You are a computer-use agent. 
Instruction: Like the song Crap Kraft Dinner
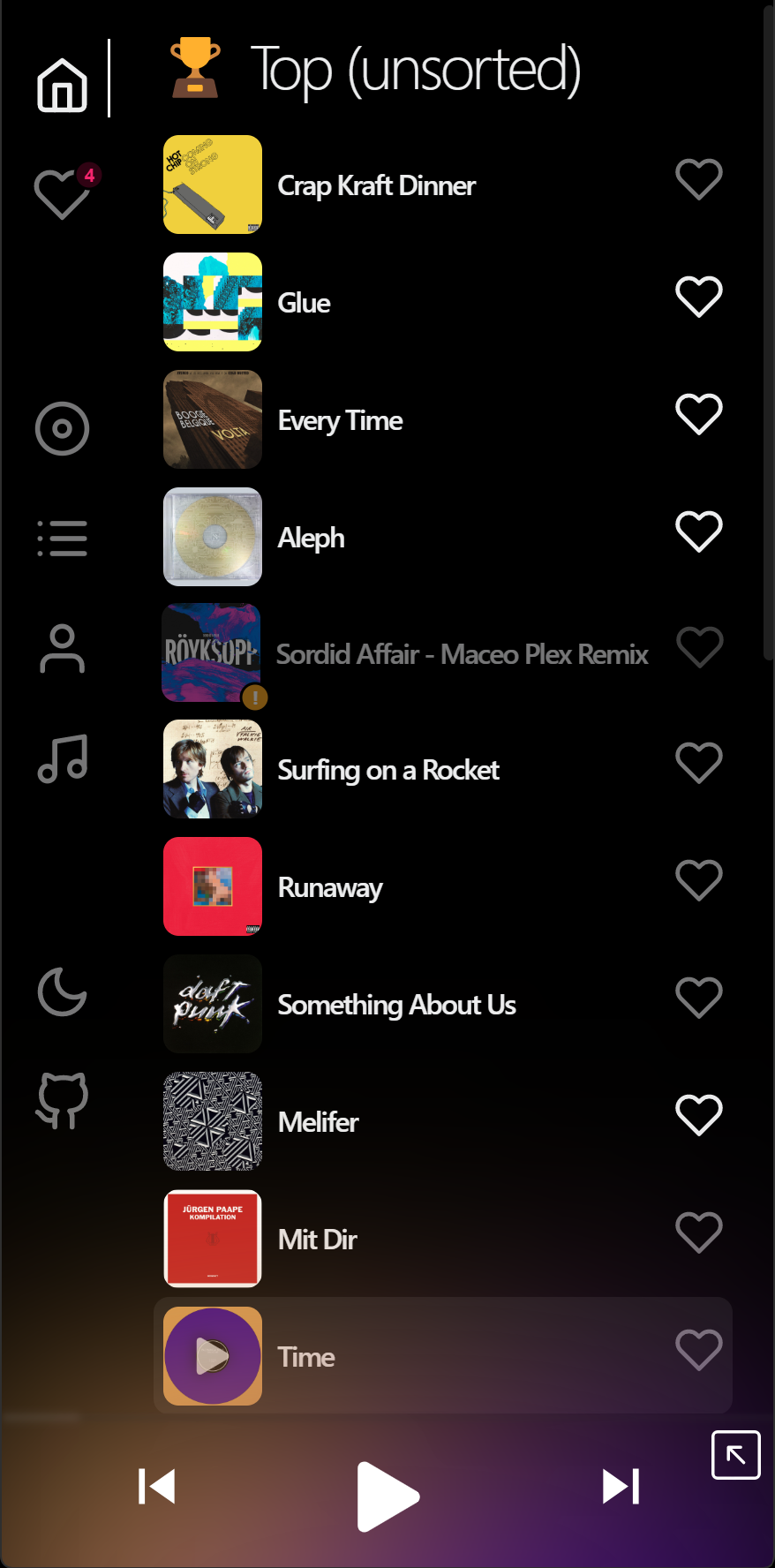(698, 179)
